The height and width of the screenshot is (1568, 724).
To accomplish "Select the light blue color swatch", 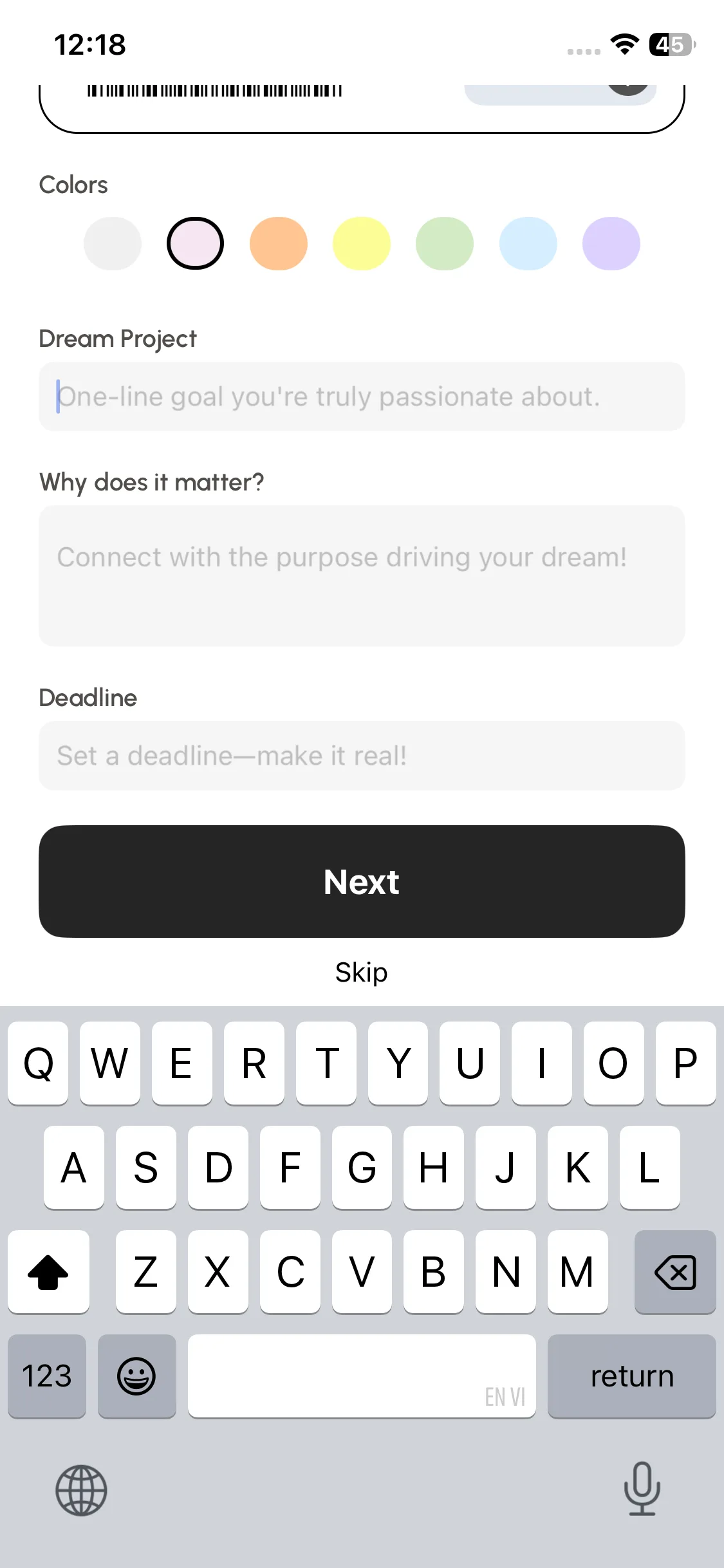I will pyautogui.click(x=528, y=243).
